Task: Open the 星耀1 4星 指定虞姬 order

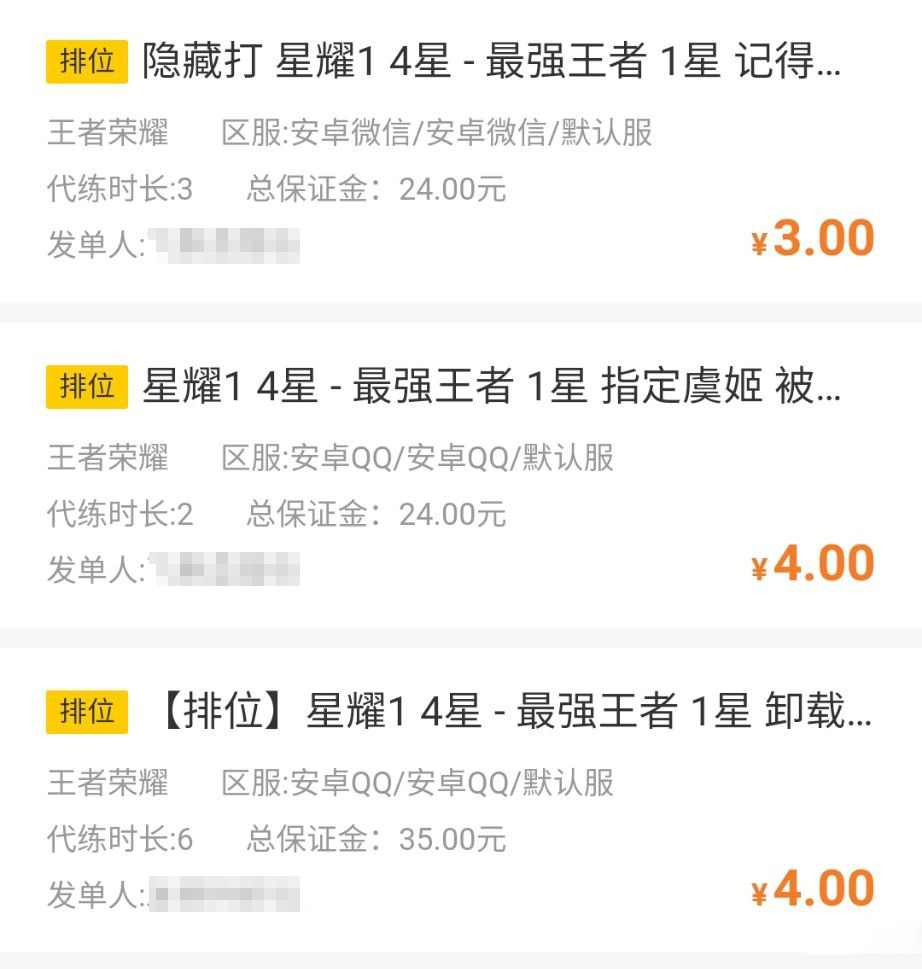Action: [x=490, y=390]
